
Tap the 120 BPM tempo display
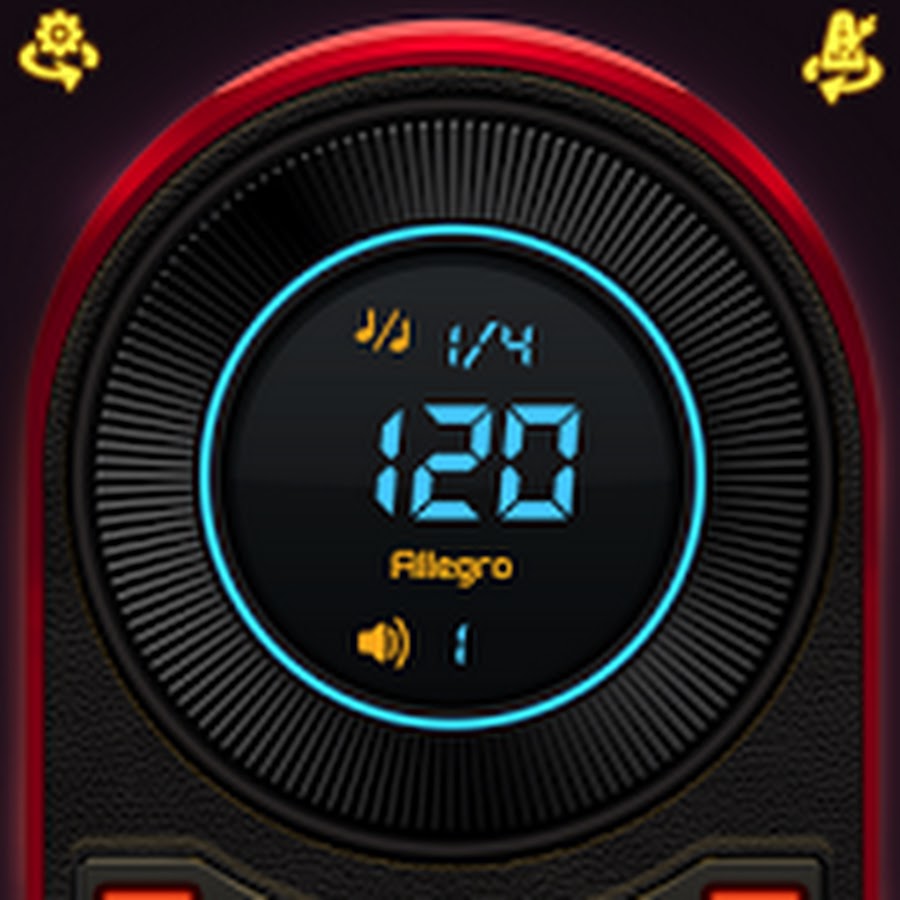[x=478, y=461]
